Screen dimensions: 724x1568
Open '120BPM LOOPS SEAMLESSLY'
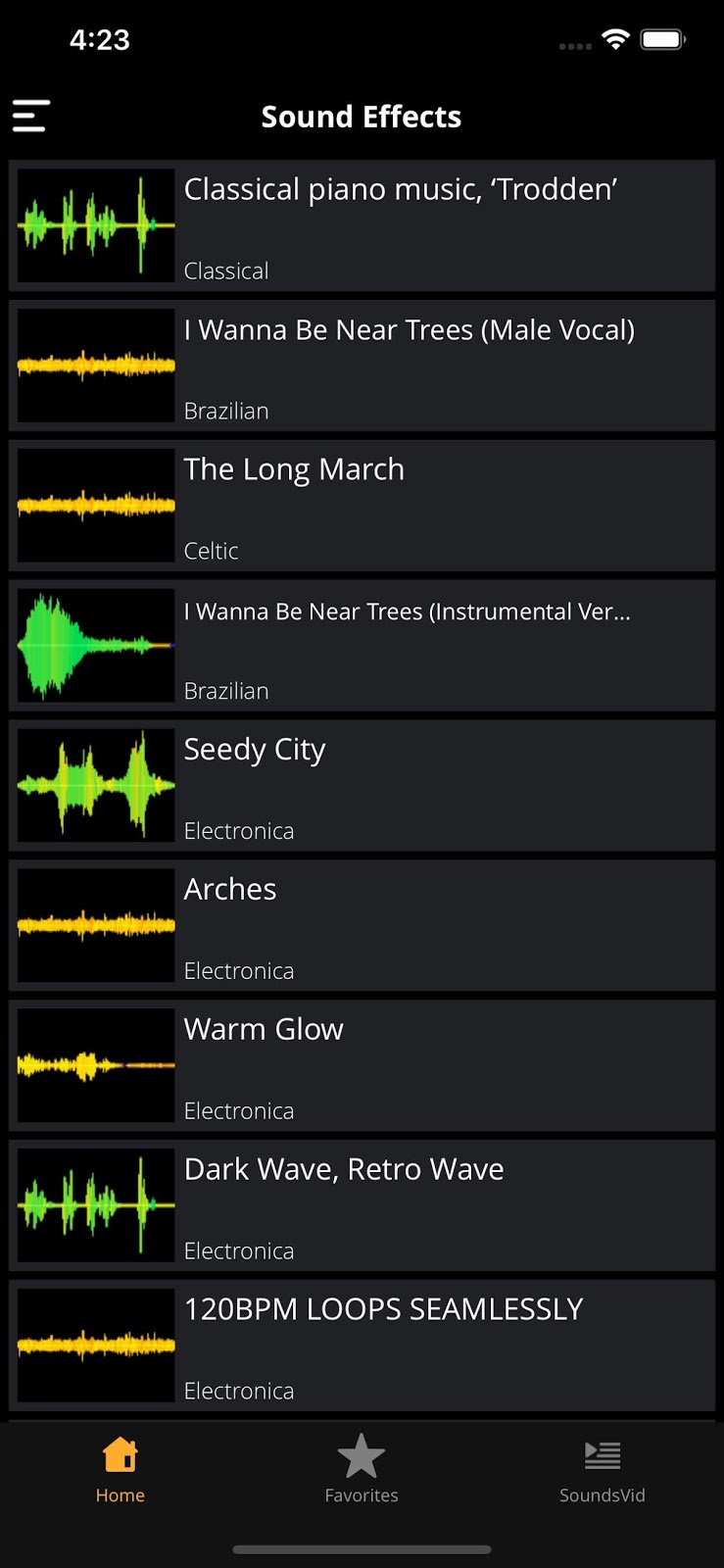pos(362,1345)
